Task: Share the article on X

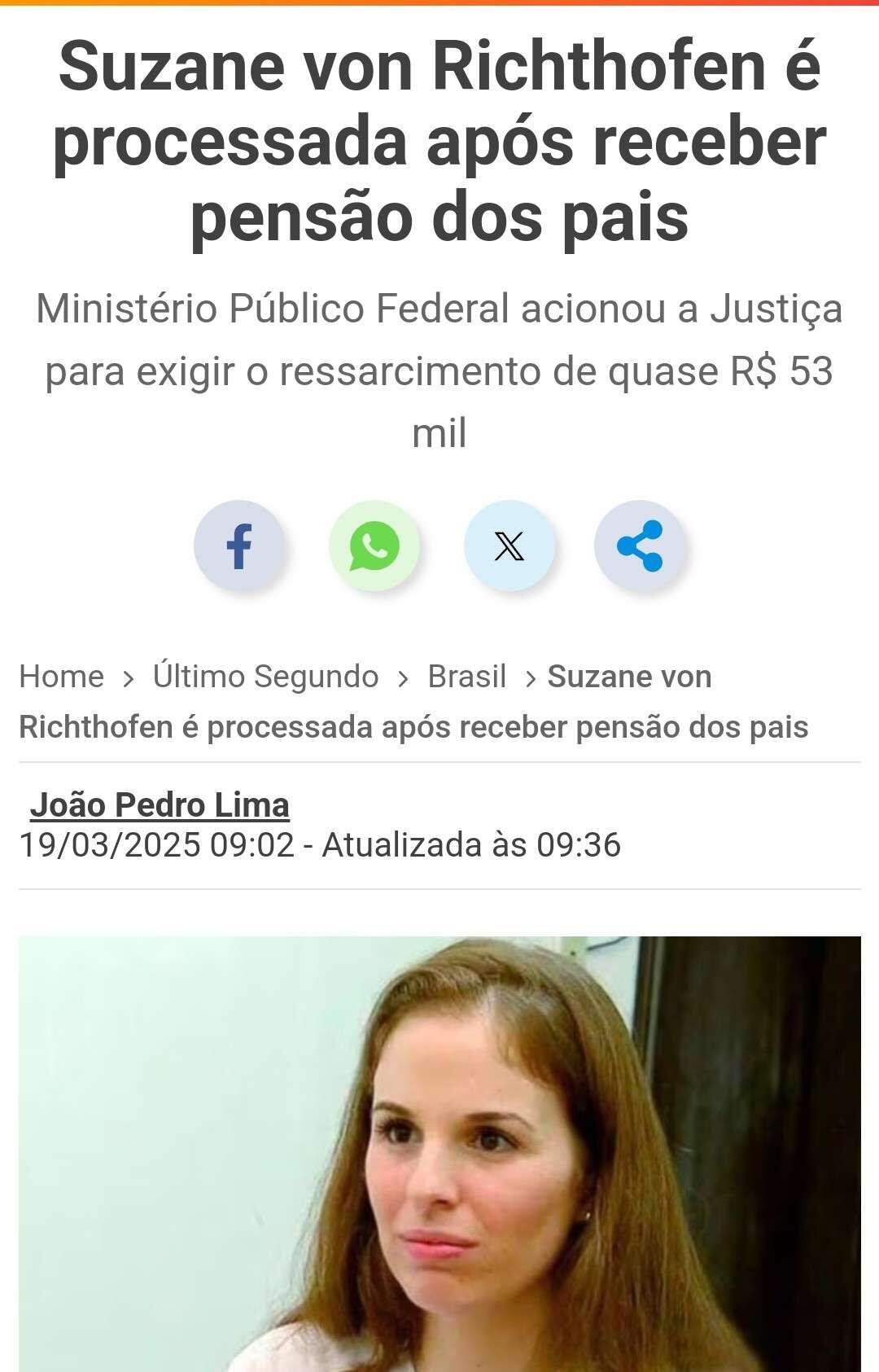Action: pyautogui.click(x=509, y=545)
